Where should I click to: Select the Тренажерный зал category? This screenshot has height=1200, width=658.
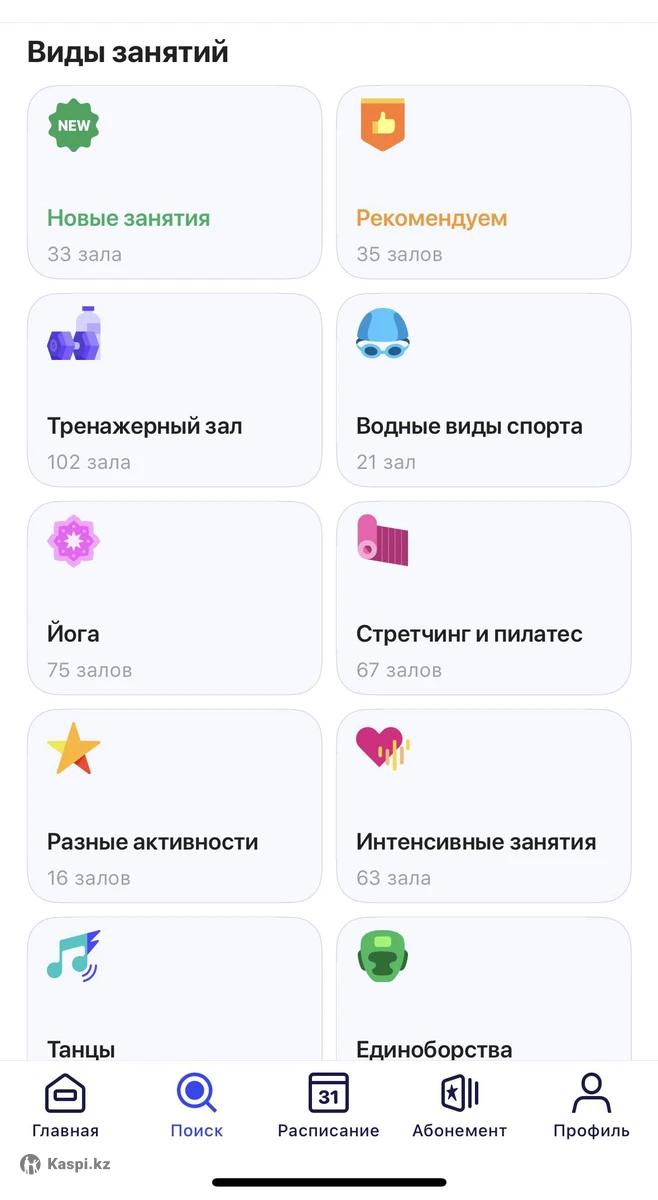[x=174, y=390]
